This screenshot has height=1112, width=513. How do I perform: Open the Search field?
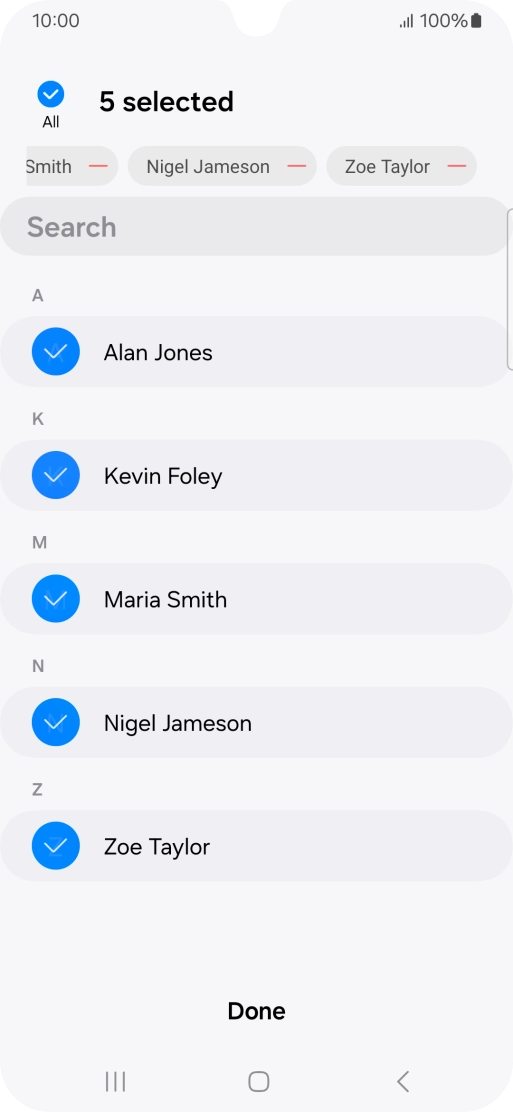click(x=256, y=226)
